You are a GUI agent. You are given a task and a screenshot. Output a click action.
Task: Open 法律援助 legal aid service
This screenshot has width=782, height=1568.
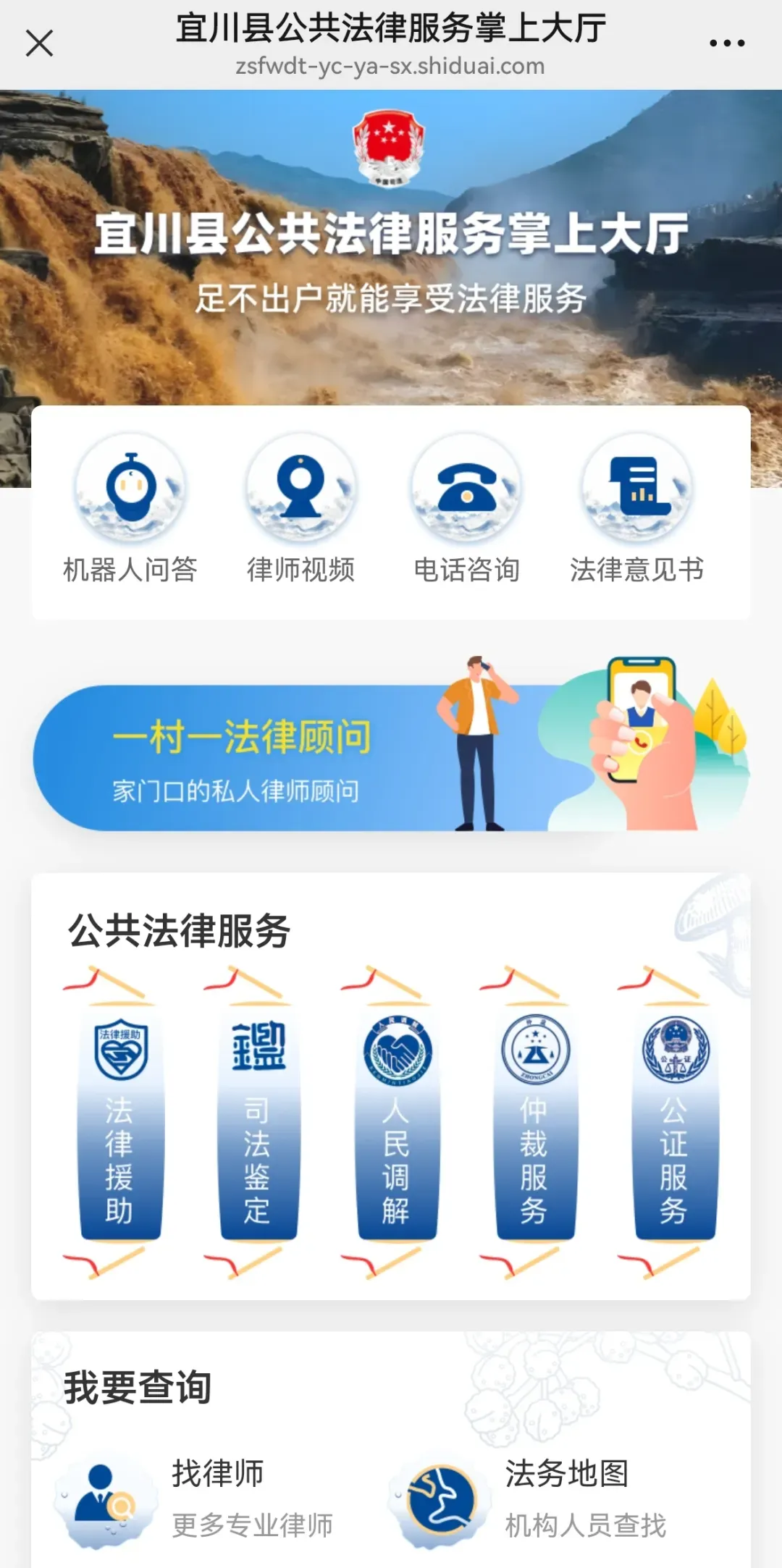pos(120,1124)
